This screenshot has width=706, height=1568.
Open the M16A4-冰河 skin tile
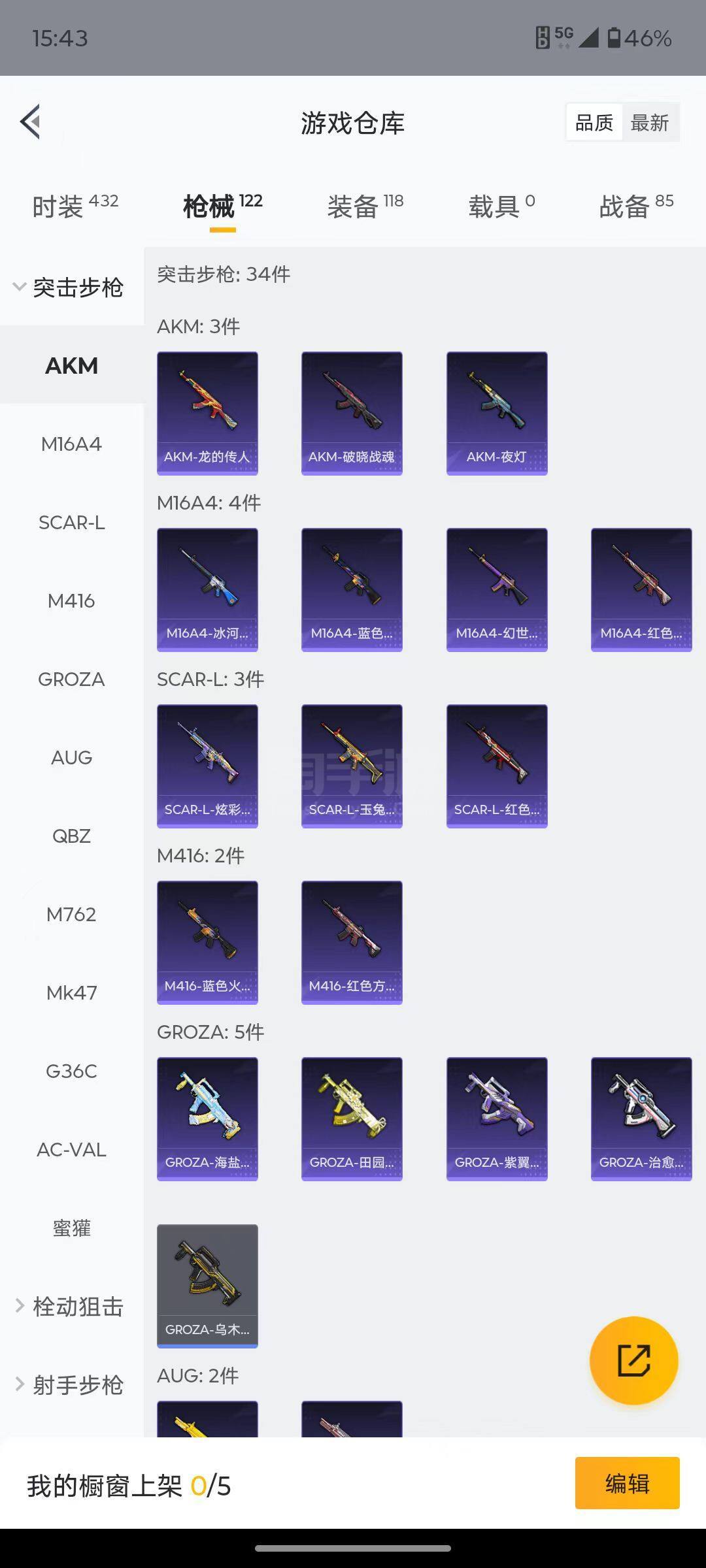pos(207,589)
